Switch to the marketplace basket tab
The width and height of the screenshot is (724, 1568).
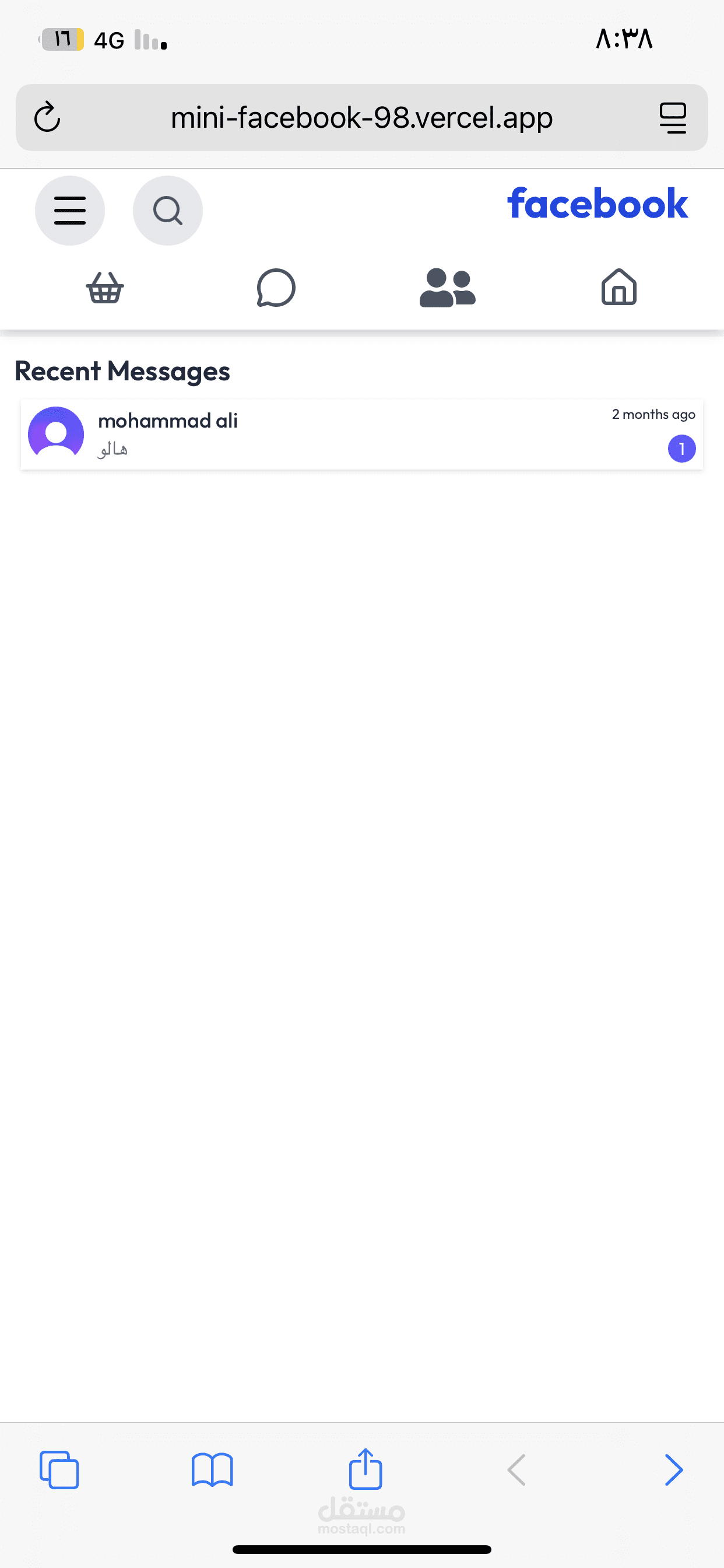106,288
